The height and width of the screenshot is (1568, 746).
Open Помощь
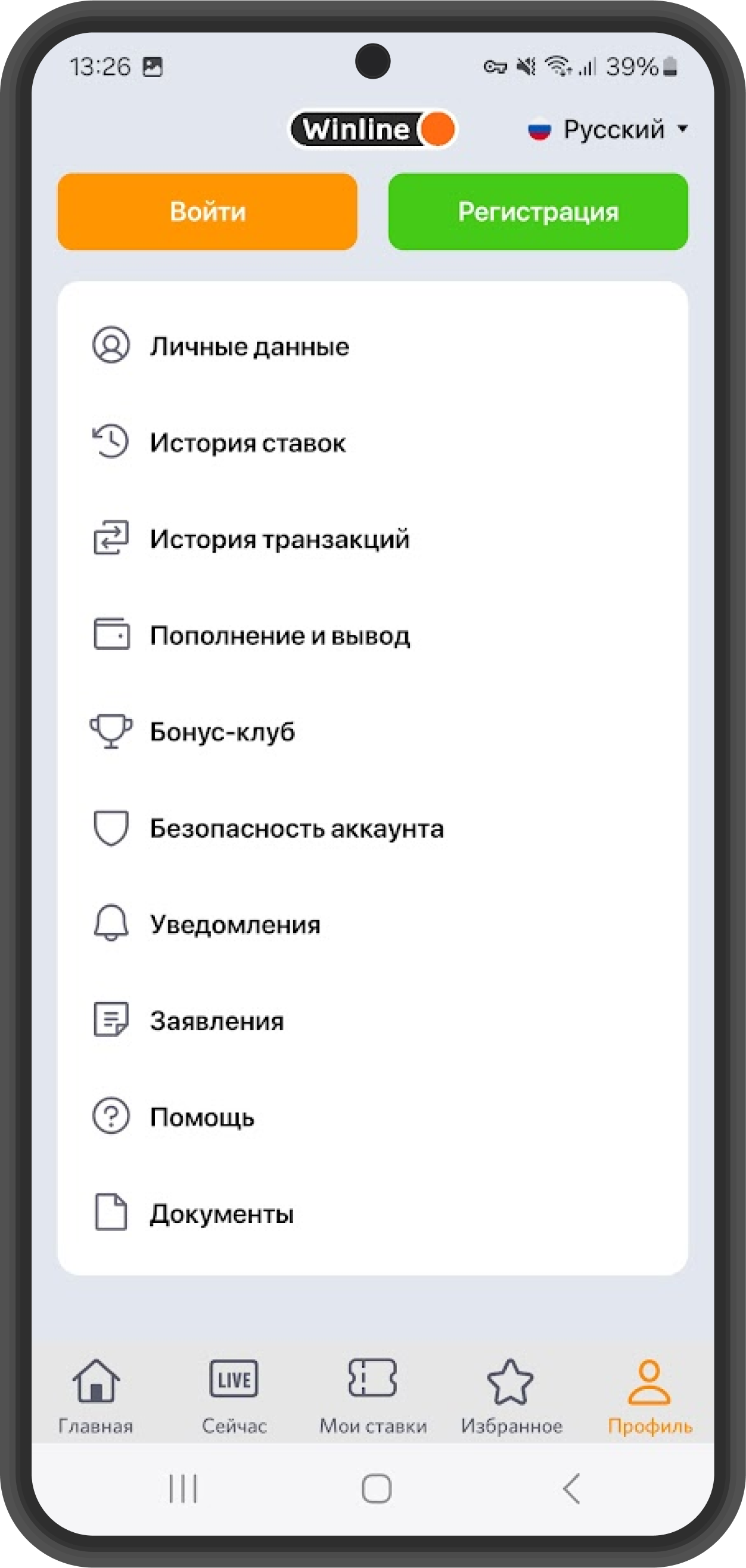372,1116
